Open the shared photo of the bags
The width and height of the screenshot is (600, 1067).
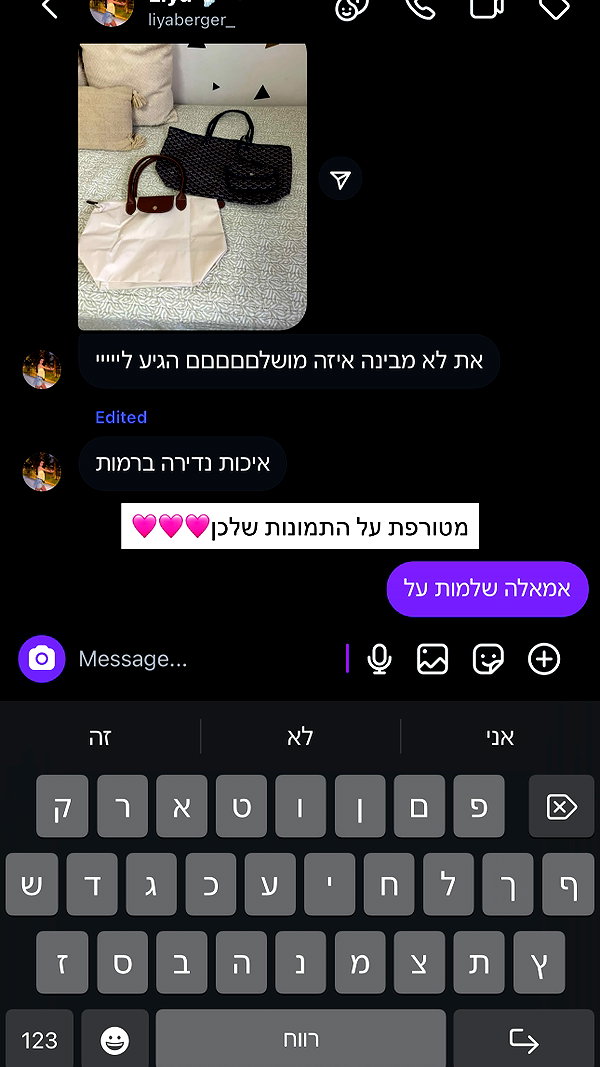coord(193,186)
